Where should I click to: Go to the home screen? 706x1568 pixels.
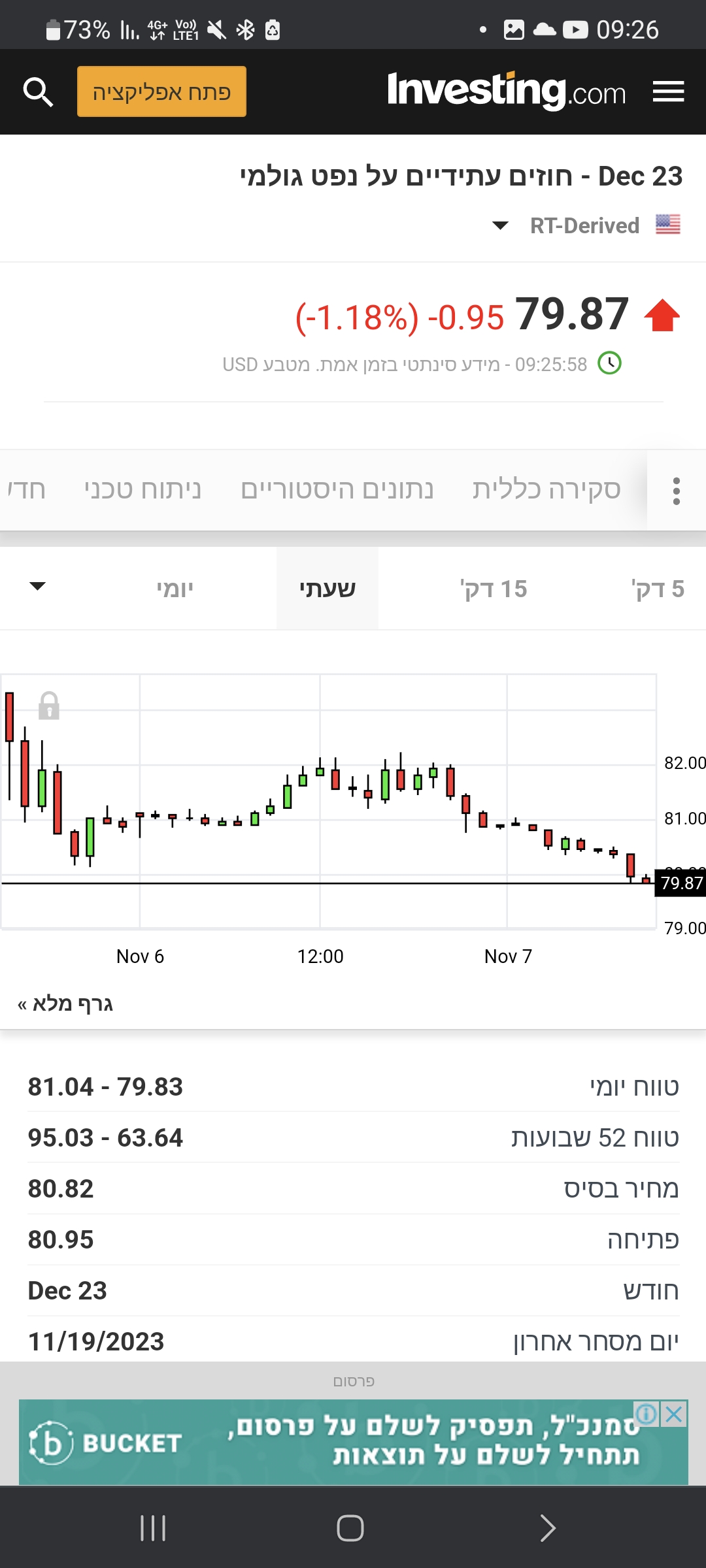(x=350, y=1528)
